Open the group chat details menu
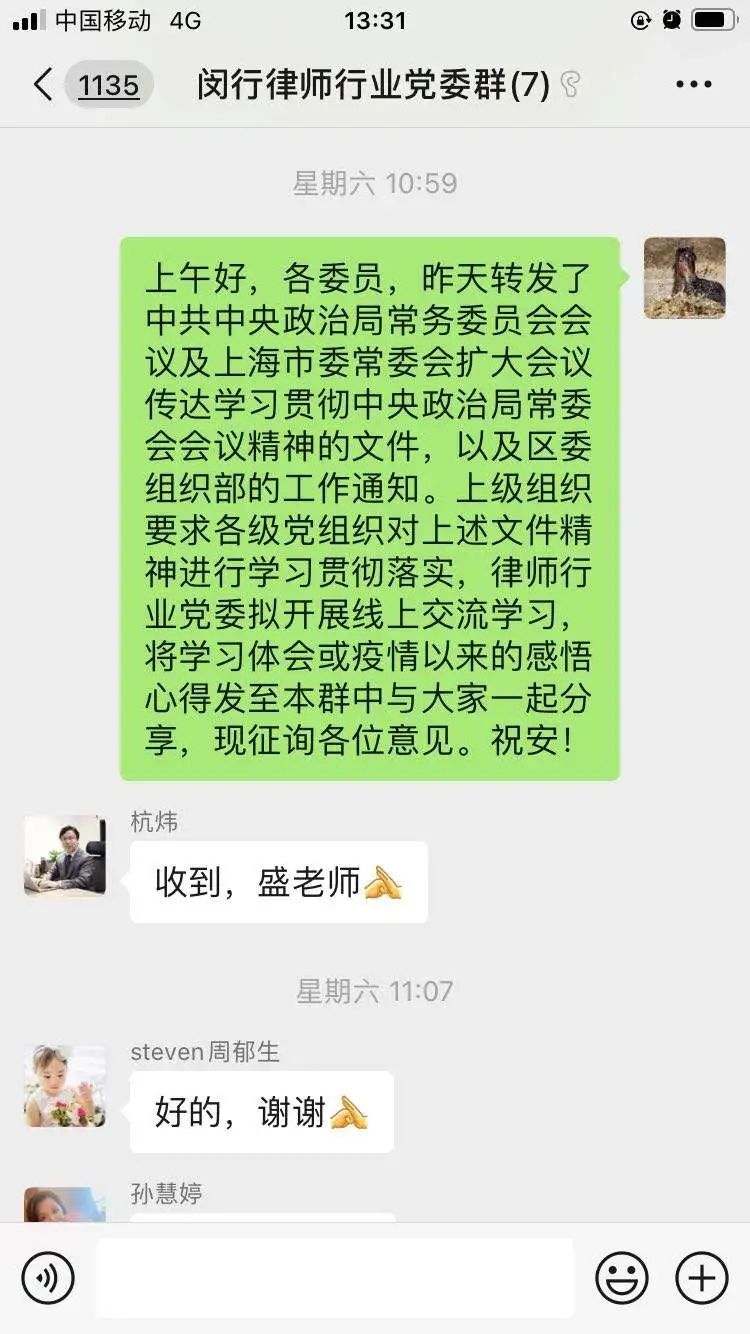Image resolution: width=750 pixels, height=1334 pixels. coord(693,85)
